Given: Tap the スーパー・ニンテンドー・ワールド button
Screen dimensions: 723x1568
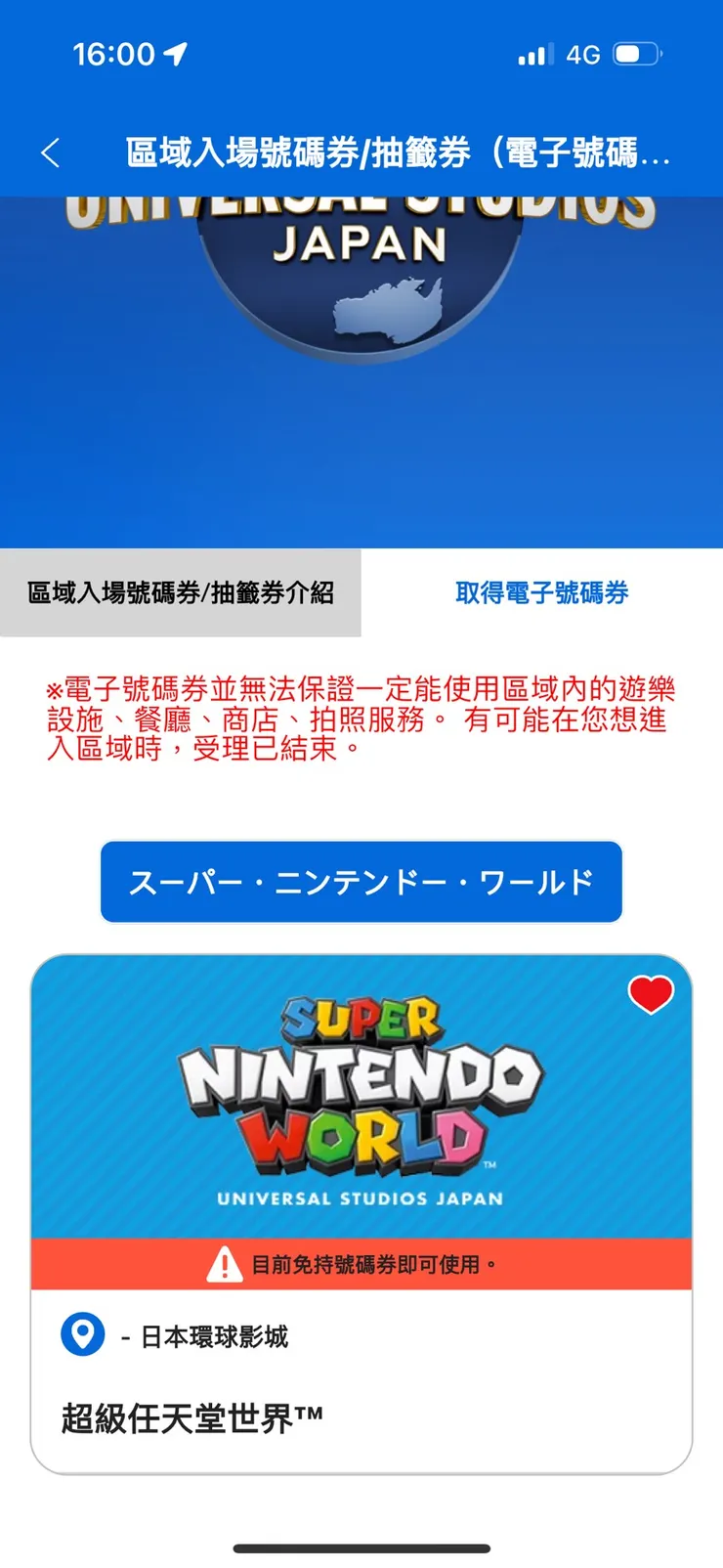Looking at the screenshot, I should pos(361,882).
